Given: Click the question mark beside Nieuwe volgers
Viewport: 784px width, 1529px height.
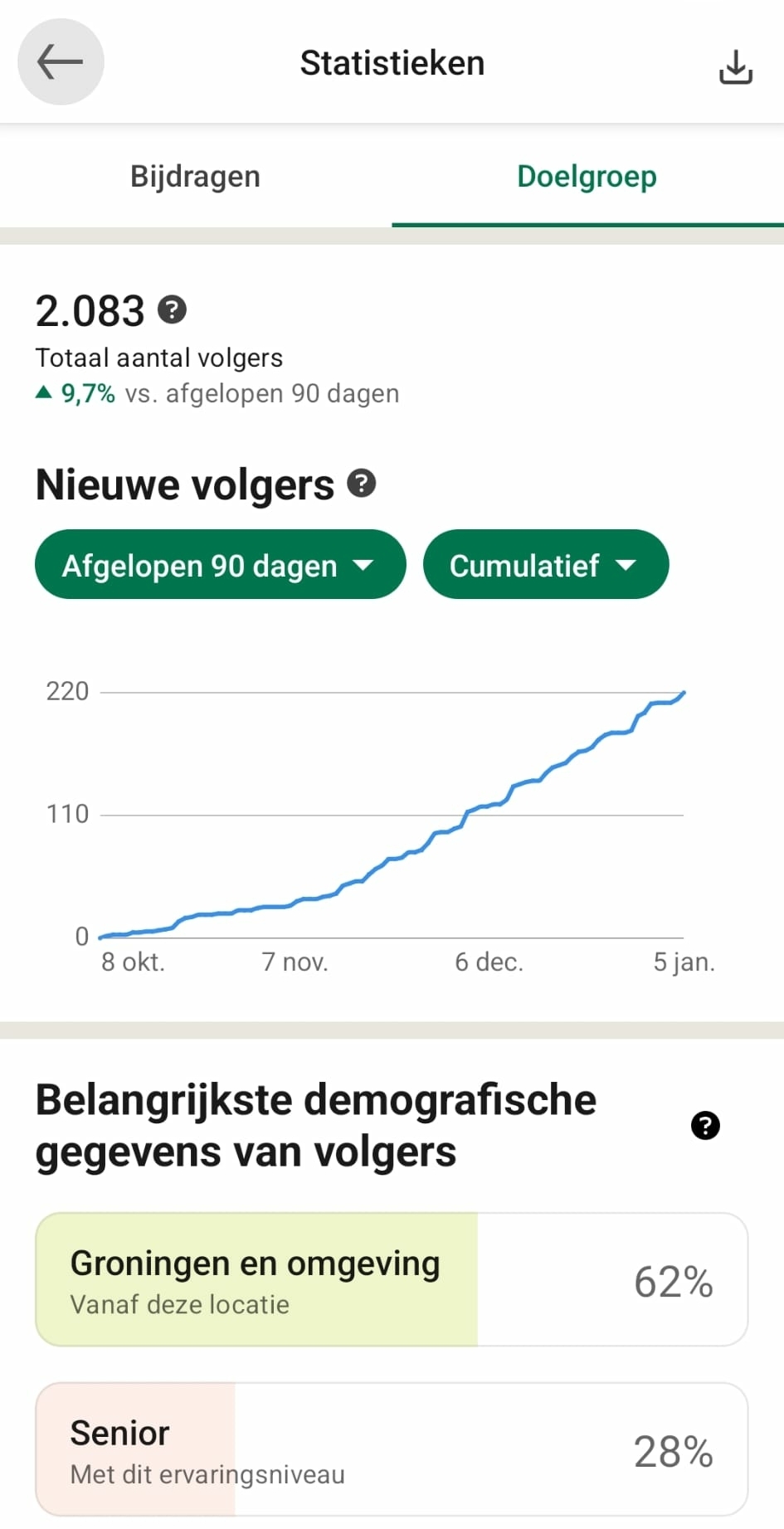Looking at the screenshot, I should tap(361, 484).
